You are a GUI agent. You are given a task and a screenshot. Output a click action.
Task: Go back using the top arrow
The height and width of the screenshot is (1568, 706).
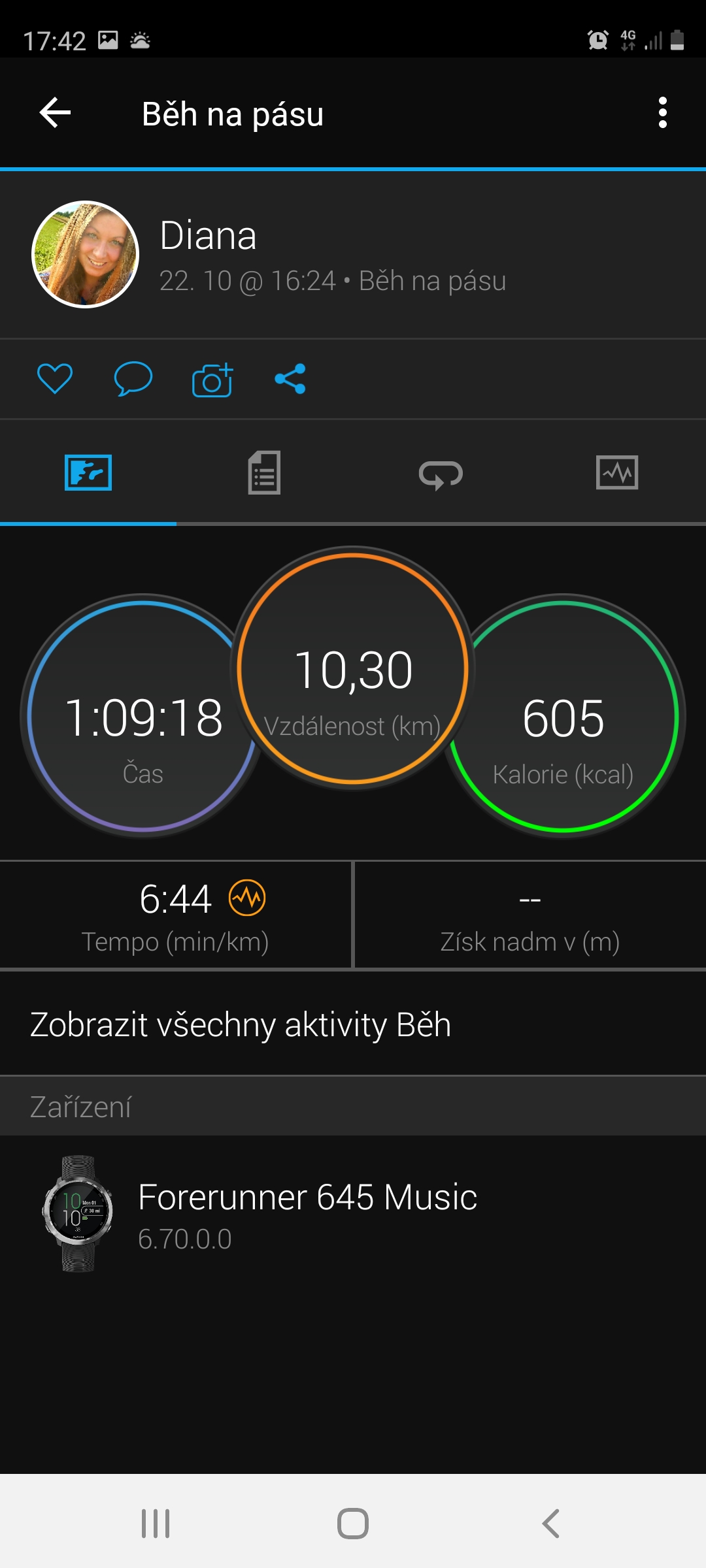pos(55,113)
